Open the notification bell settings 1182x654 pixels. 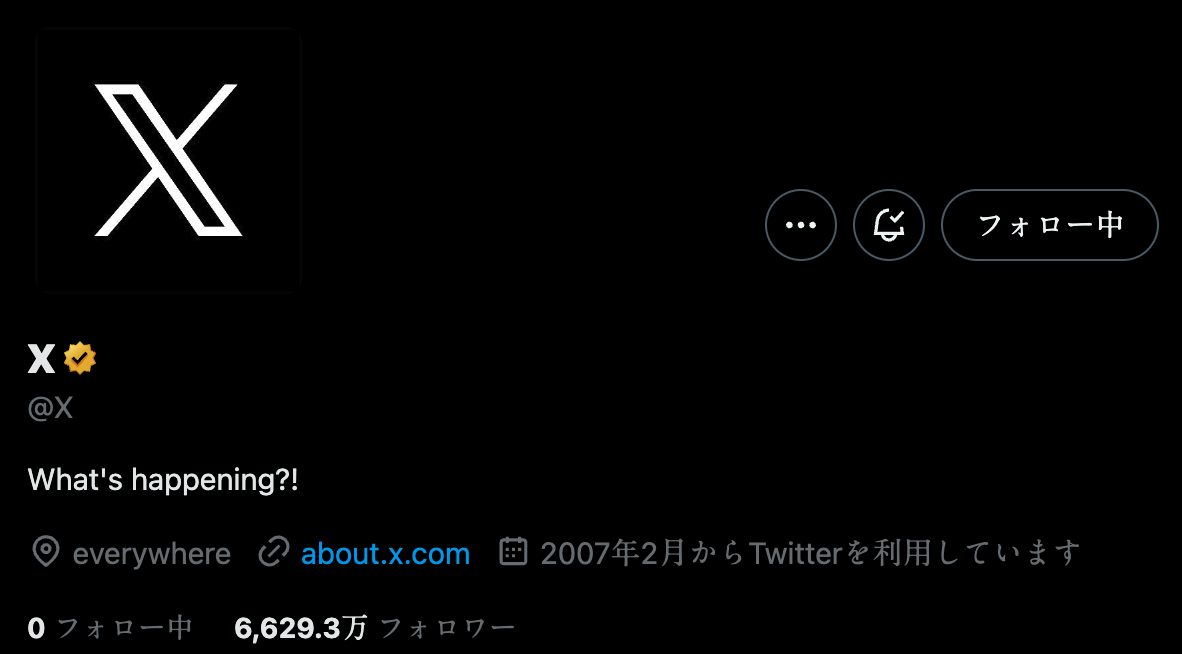point(888,225)
